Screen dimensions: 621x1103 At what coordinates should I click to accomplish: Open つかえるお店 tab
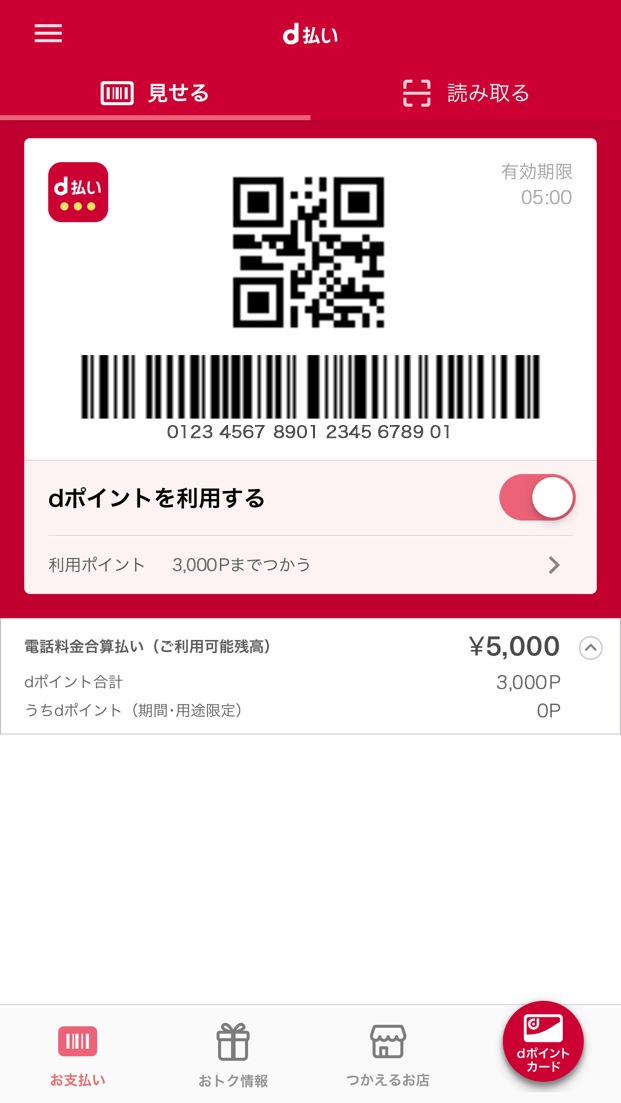[x=388, y=1055]
